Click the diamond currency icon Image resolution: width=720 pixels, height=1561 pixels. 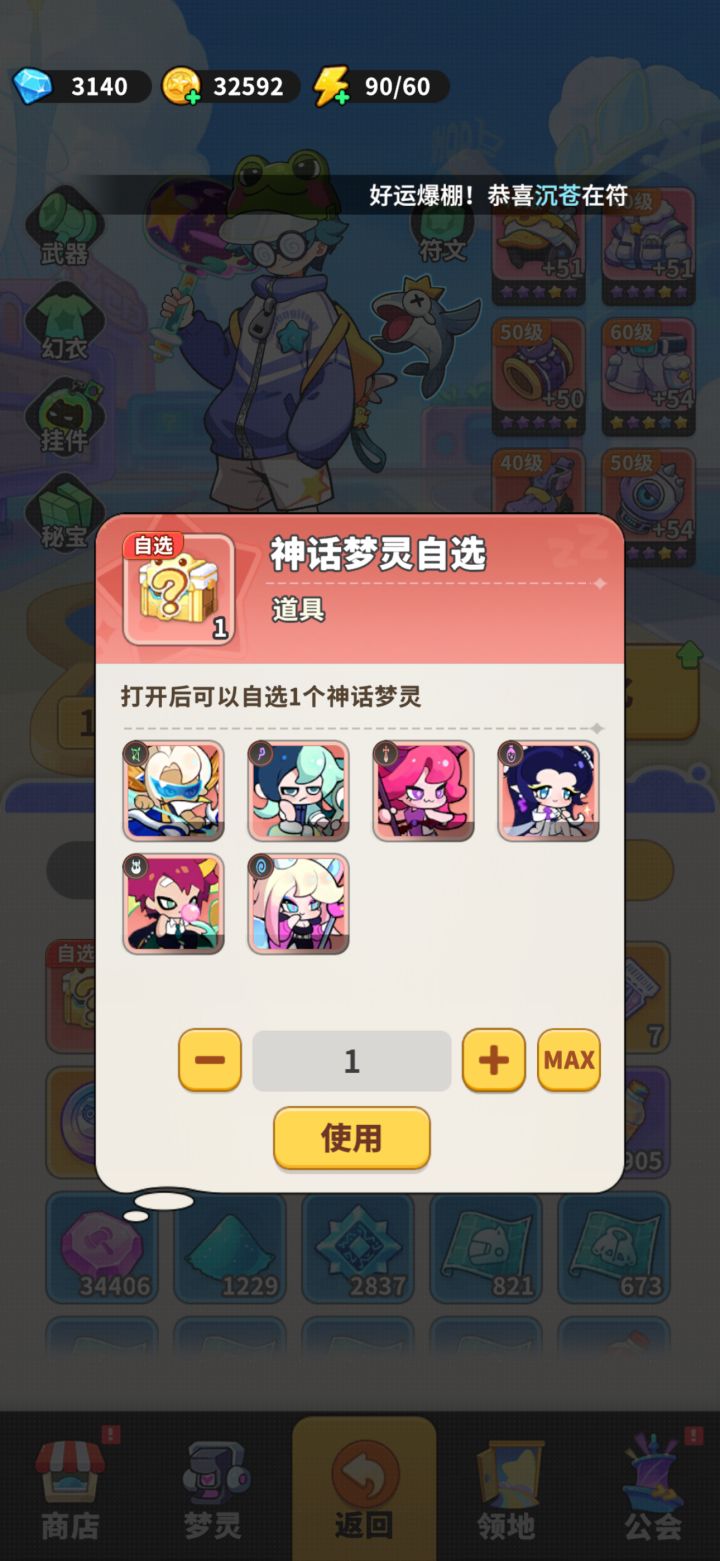pyautogui.click(x=32, y=86)
